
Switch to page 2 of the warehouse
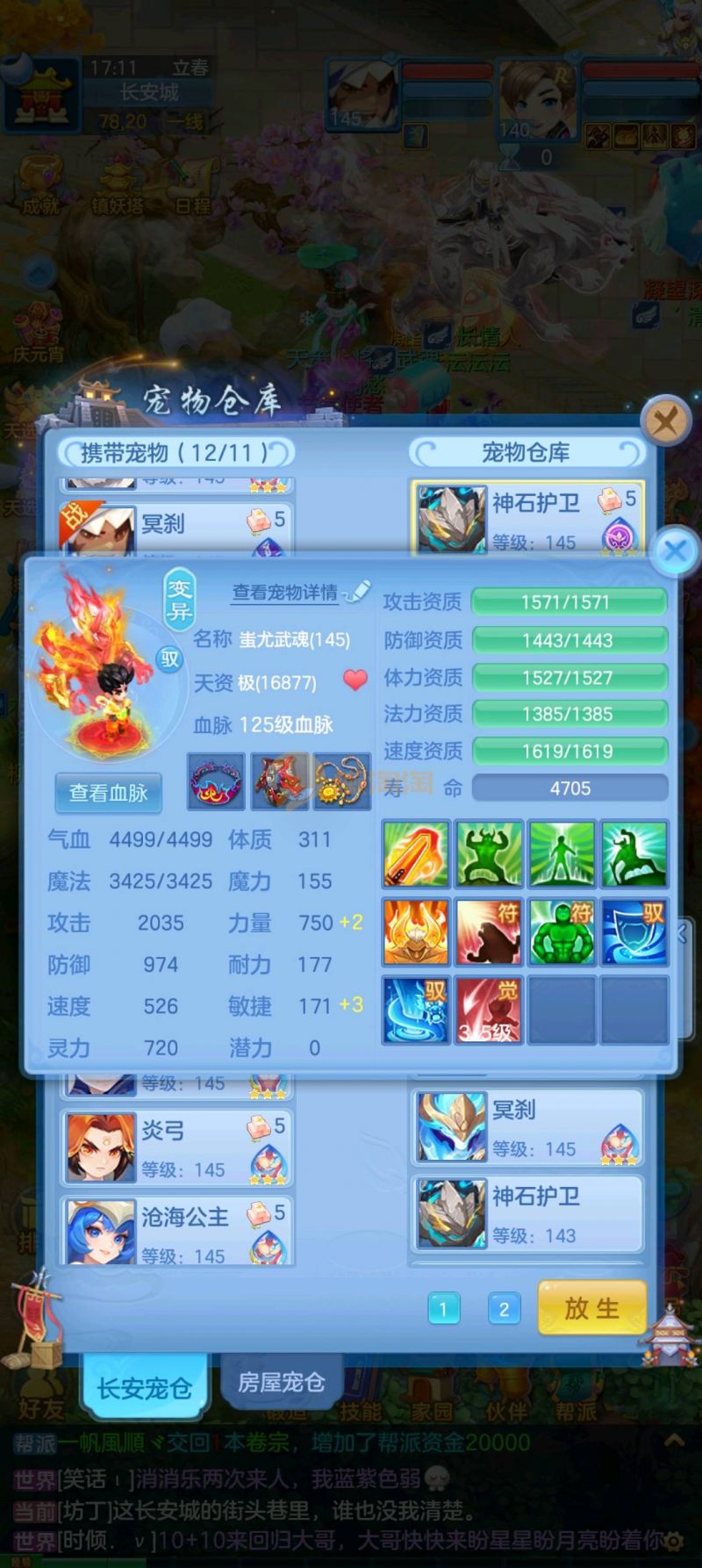click(504, 1309)
